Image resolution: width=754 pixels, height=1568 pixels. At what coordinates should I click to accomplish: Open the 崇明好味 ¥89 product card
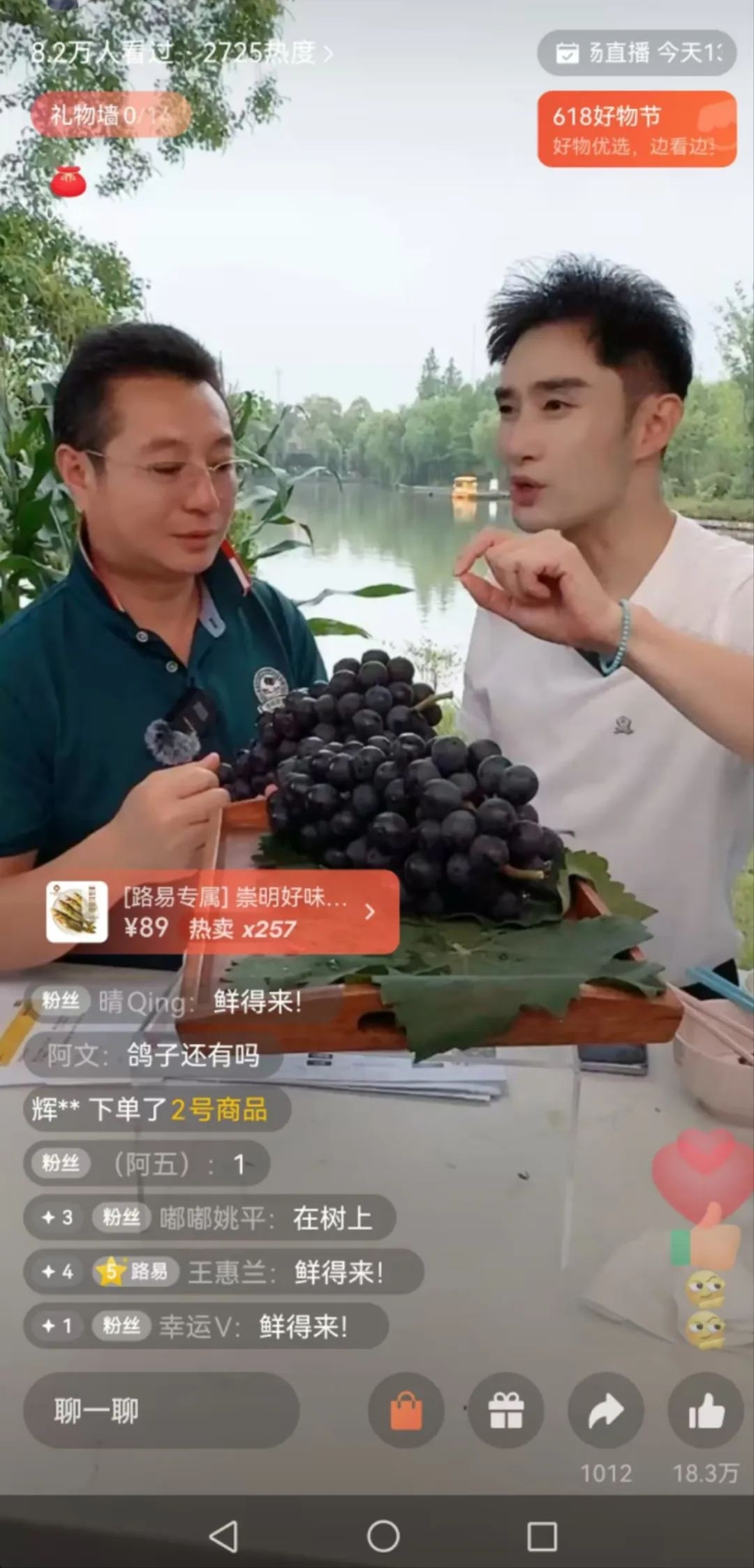[x=222, y=912]
